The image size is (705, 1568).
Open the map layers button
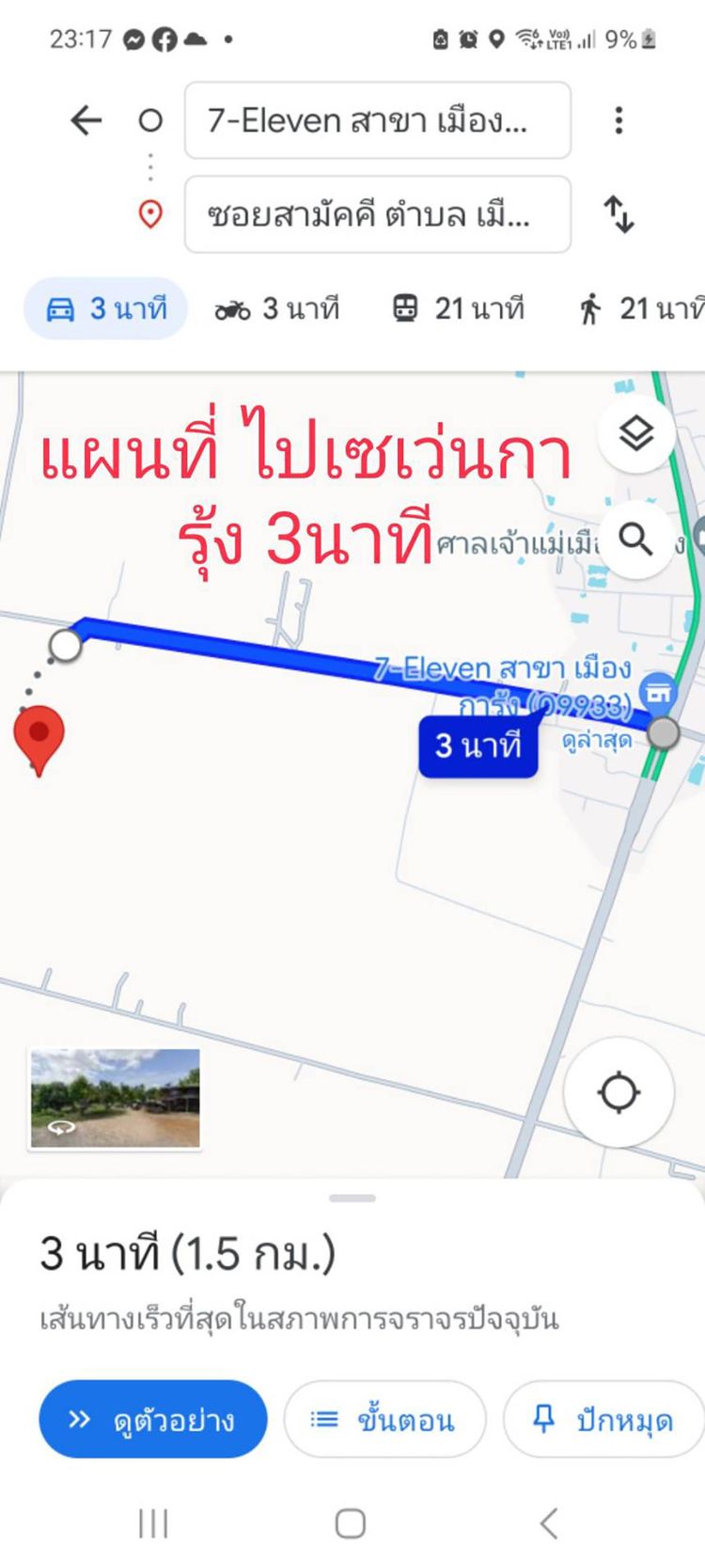pyautogui.click(x=636, y=434)
